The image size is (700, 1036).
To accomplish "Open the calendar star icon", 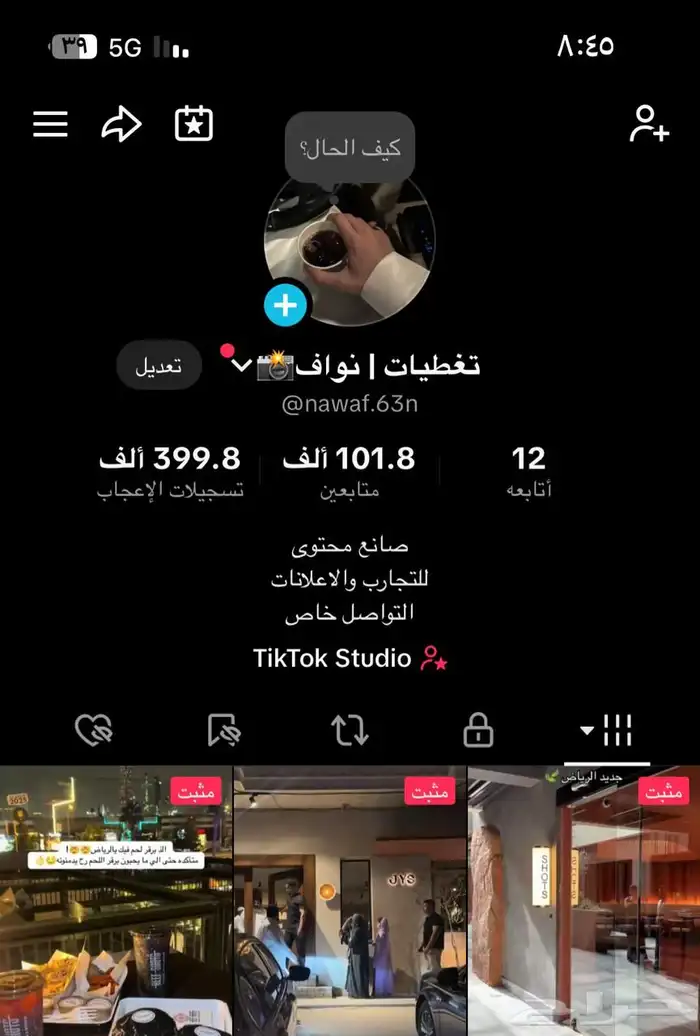I will (x=194, y=124).
